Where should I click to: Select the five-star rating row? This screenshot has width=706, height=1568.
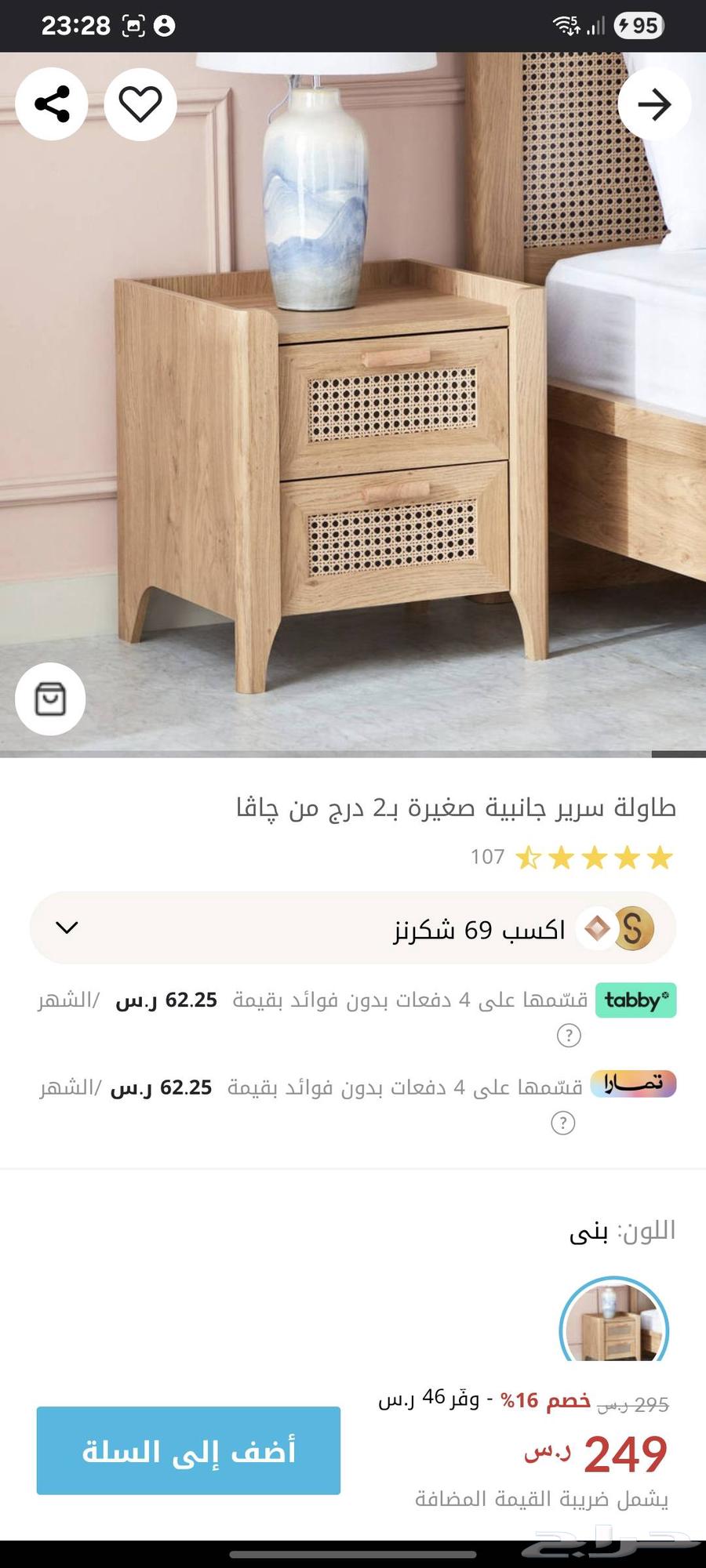pyautogui.click(x=592, y=858)
